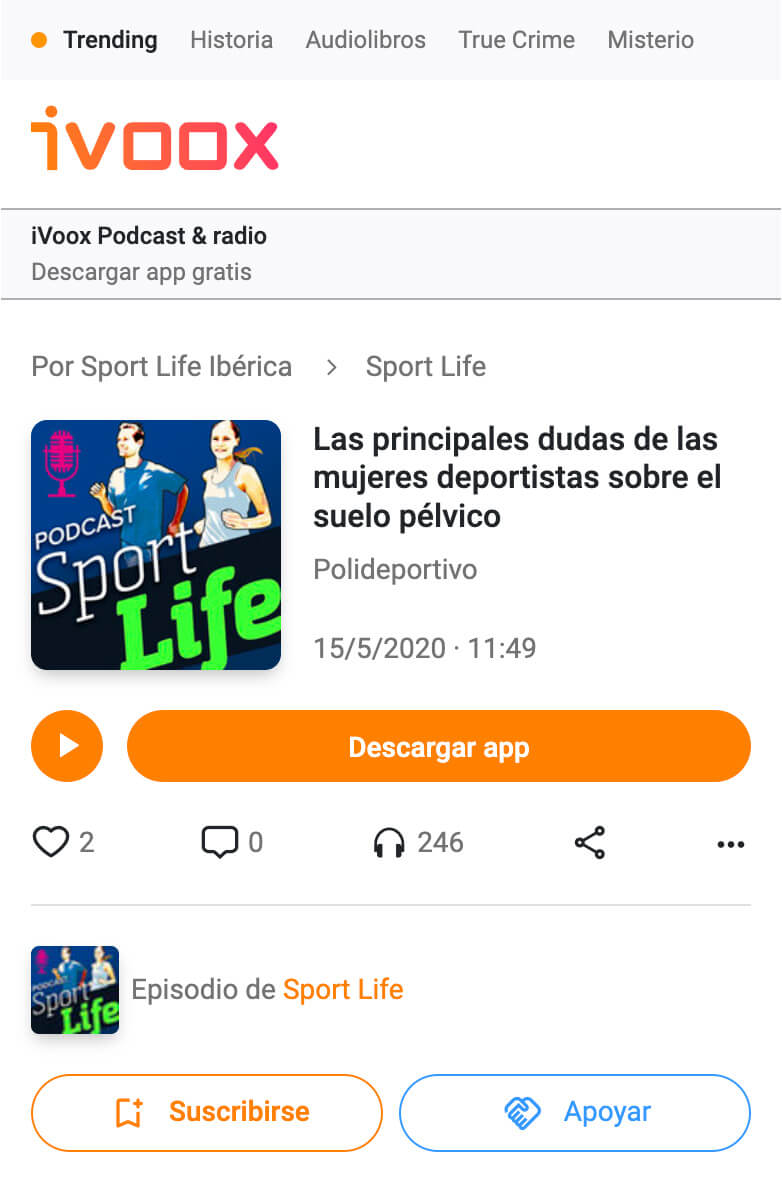Play the Sport Life episode

[67, 746]
